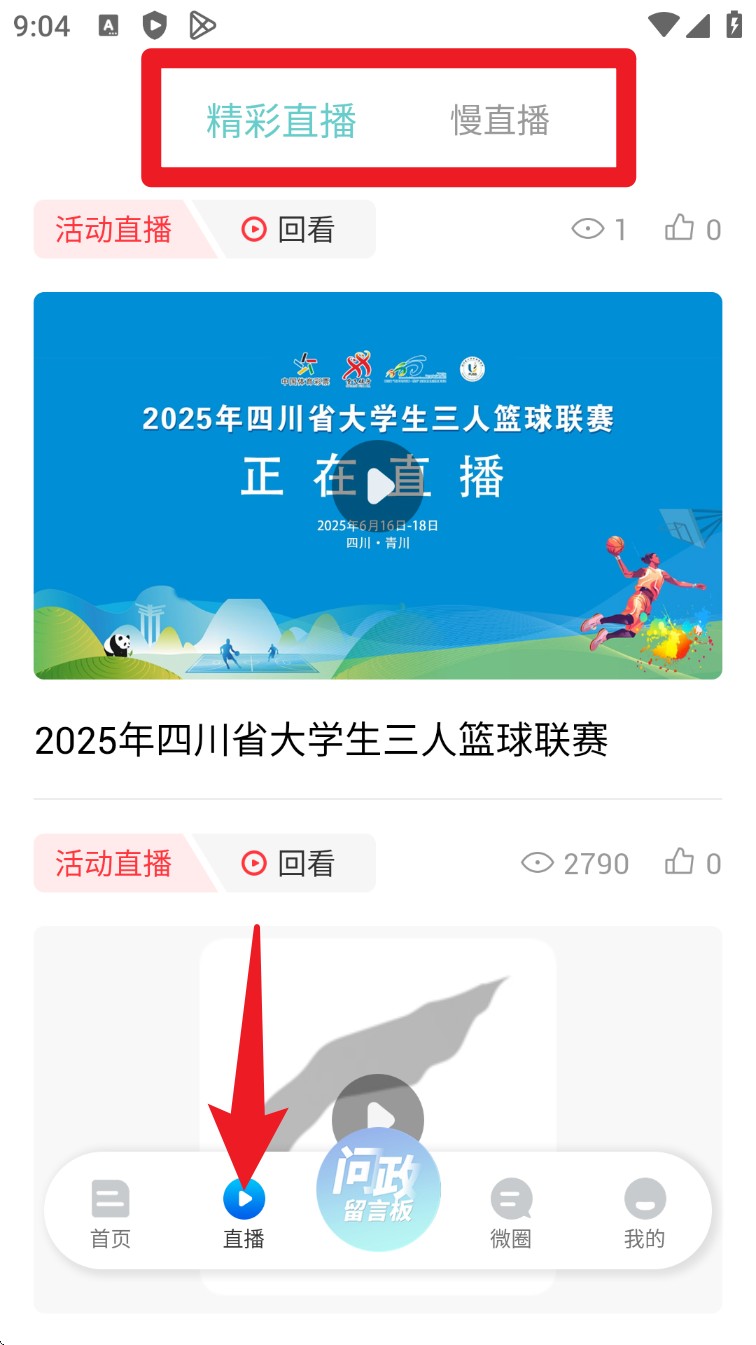Switch to the 慢直播 tab
Image resolution: width=756 pixels, height=1345 pixels.
500,121
